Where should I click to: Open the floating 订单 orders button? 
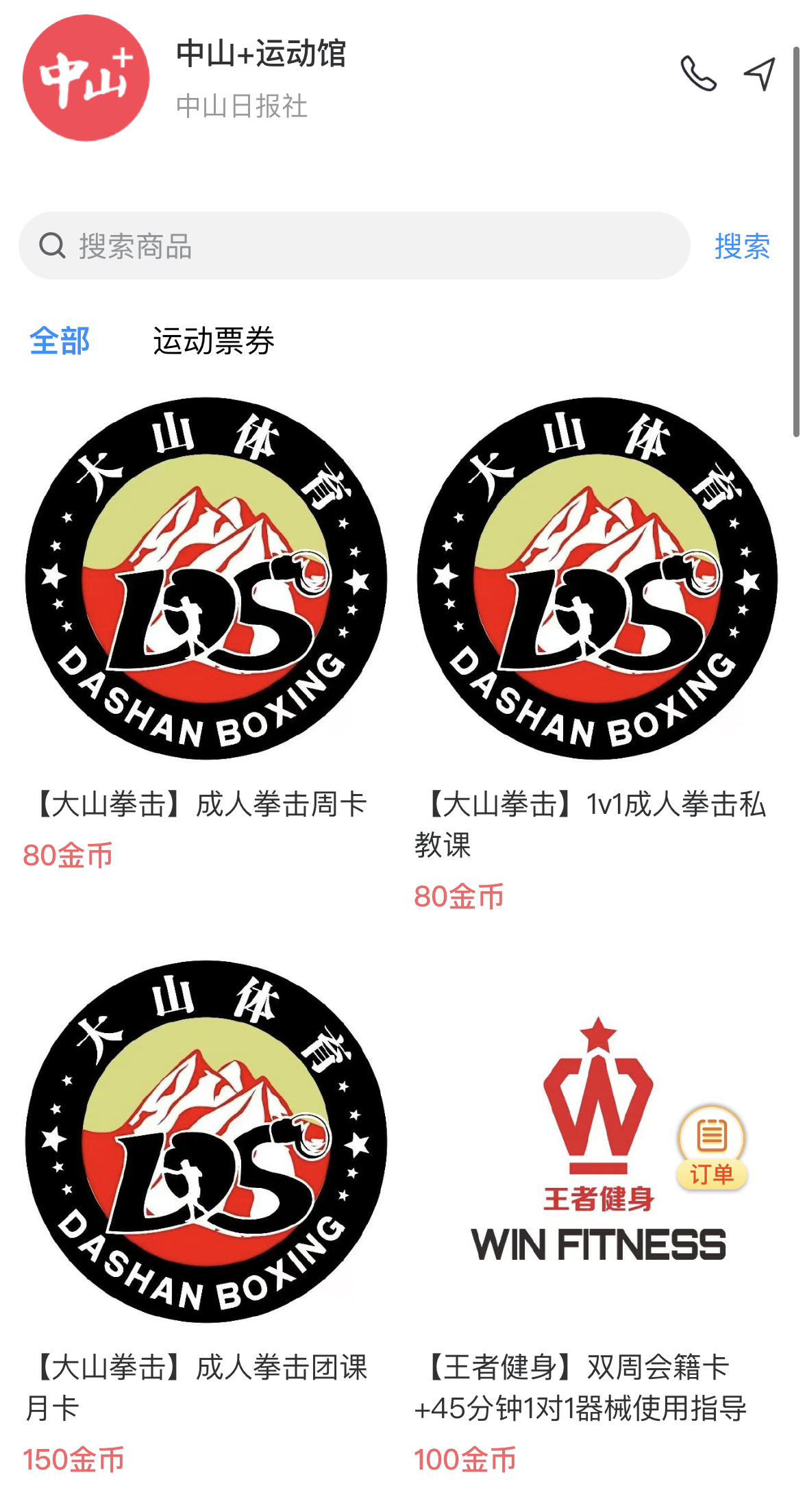click(x=712, y=1147)
